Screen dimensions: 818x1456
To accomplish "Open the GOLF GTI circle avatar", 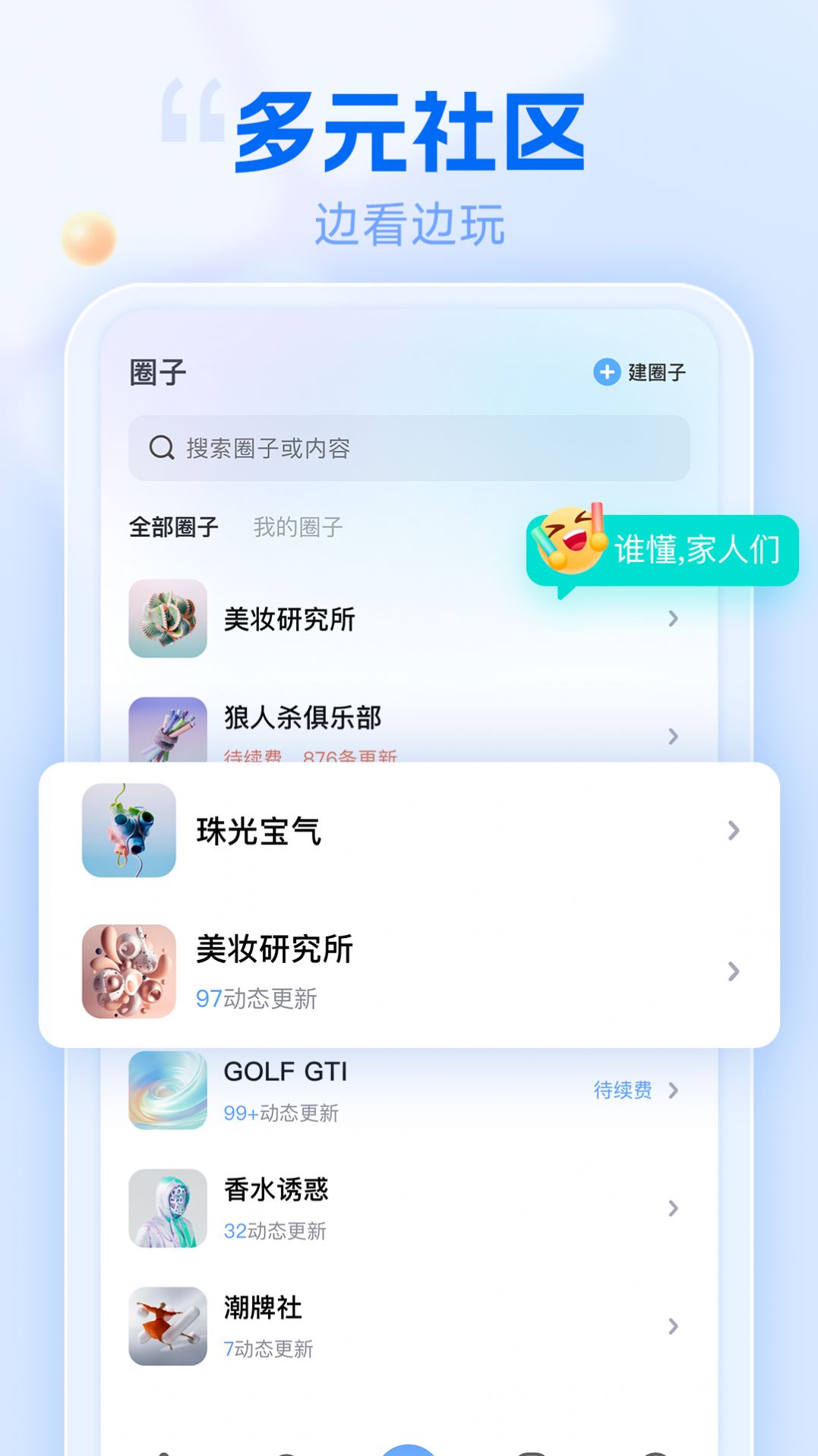I will point(168,1091).
